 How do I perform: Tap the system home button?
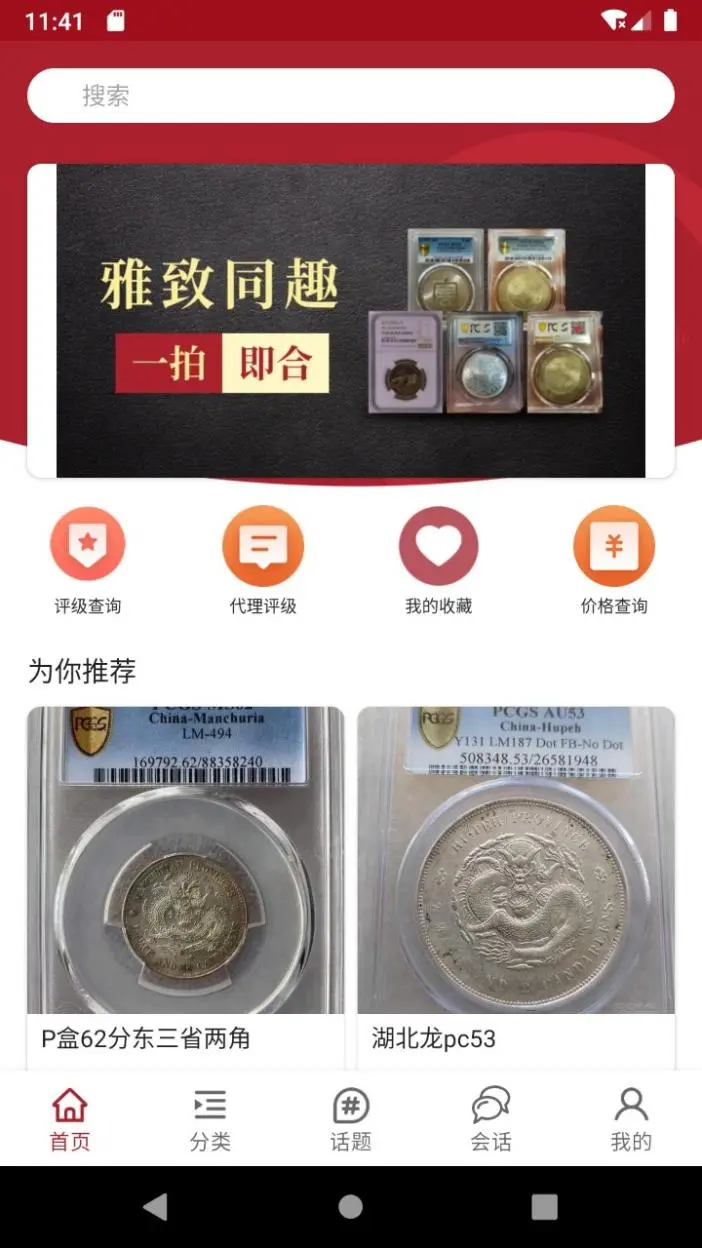click(x=350, y=1207)
